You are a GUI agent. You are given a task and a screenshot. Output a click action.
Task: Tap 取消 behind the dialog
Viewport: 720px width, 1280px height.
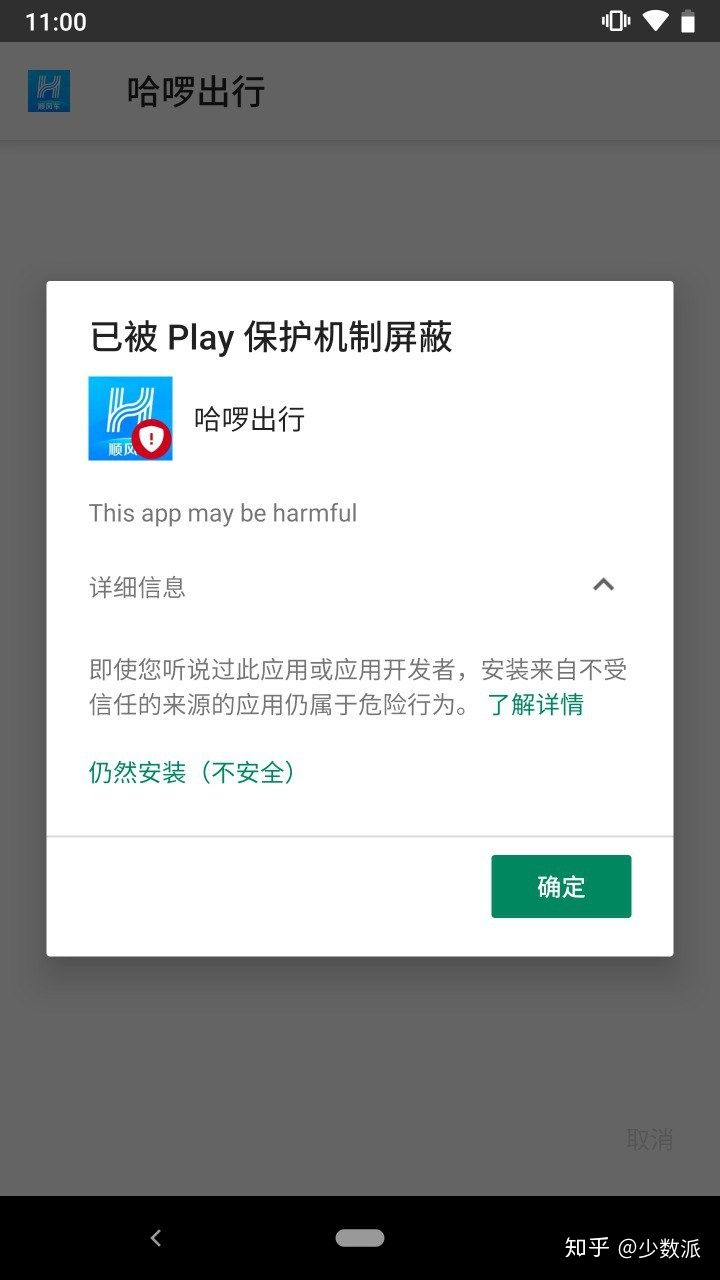tap(649, 1139)
